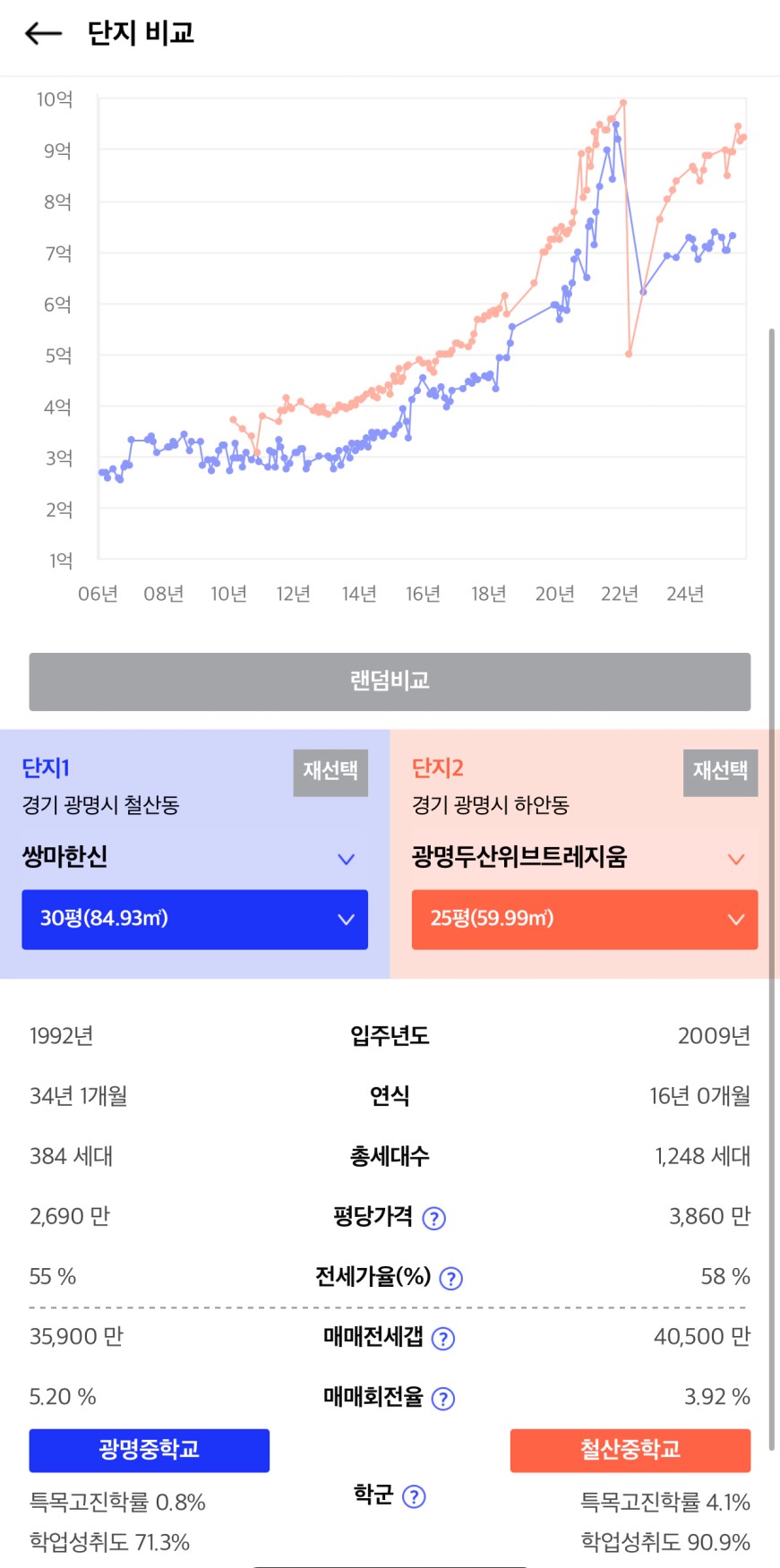This screenshot has width=780, height=1568.
Task: Open the 30평(84.93㎡) size selector
Action: point(194,919)
